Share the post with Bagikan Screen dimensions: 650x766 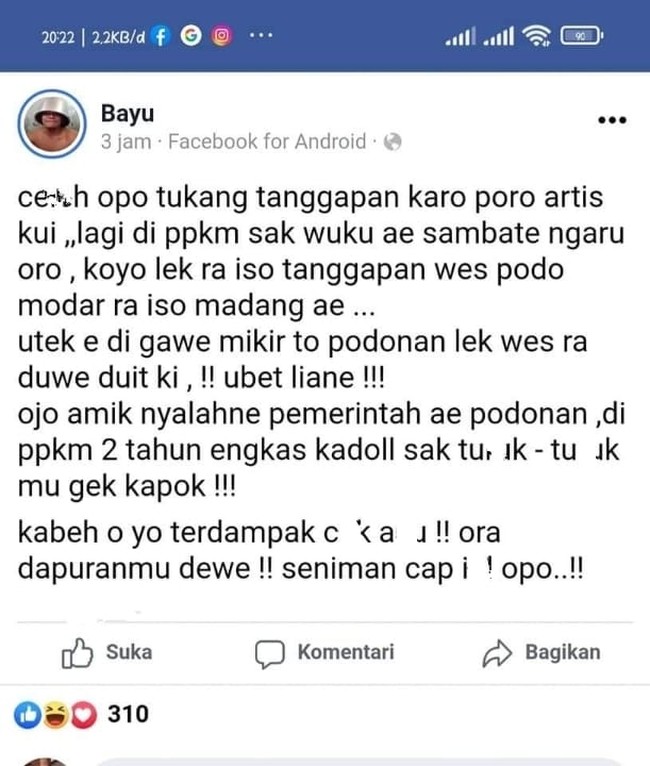(x=541, y=653)
